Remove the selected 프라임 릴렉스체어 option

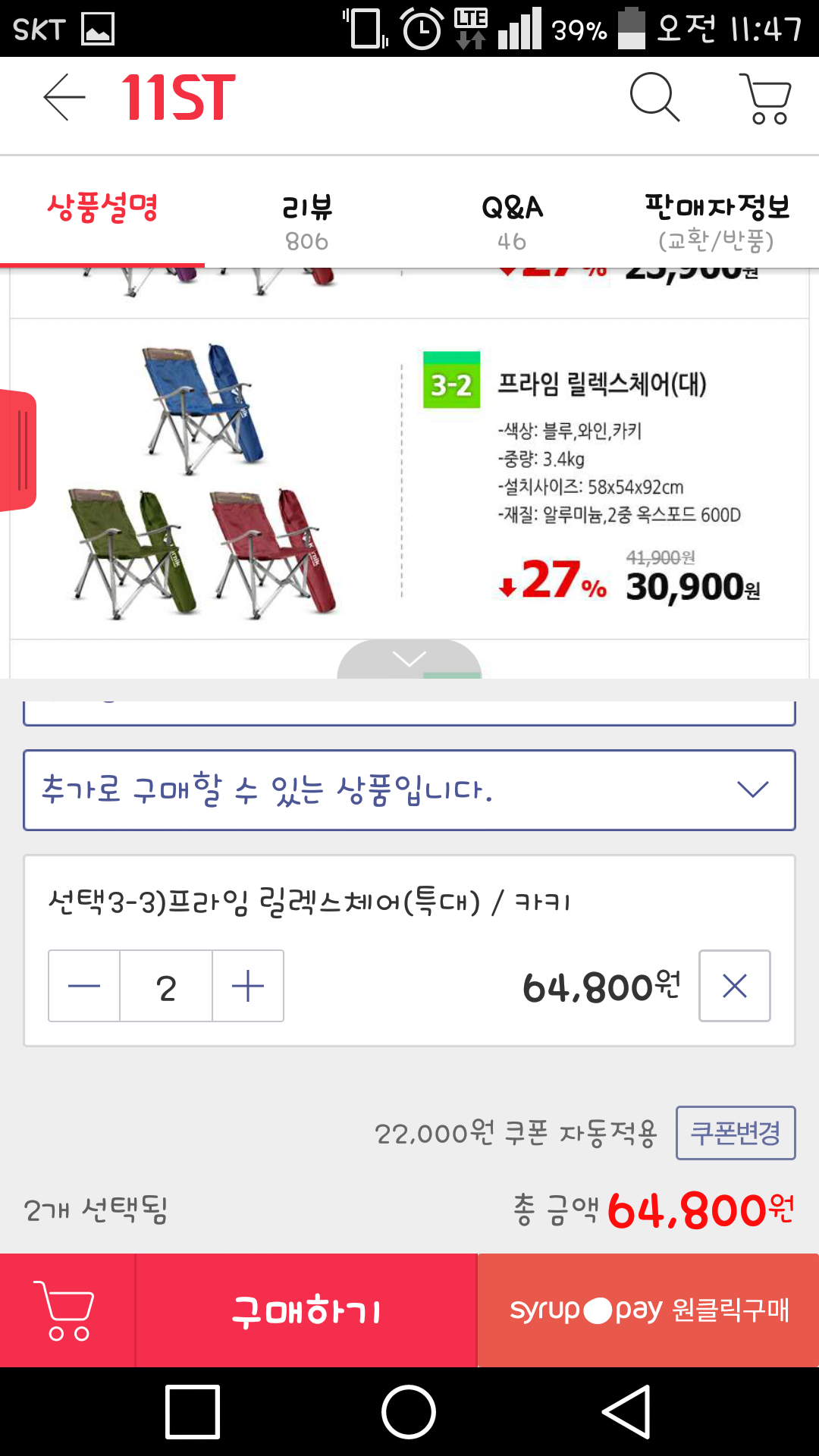coord(734,986)
